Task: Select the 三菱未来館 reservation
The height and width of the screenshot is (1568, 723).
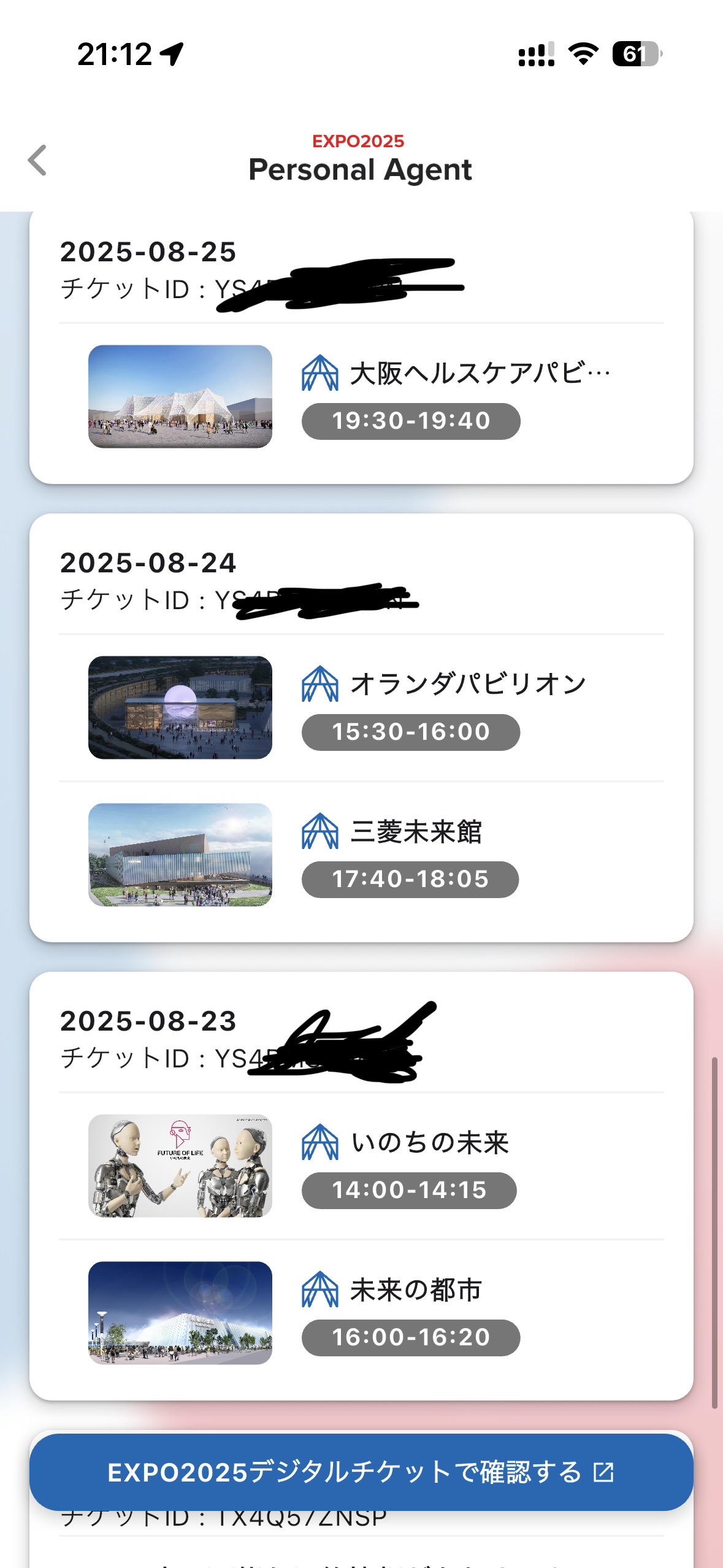Action: 361,855
